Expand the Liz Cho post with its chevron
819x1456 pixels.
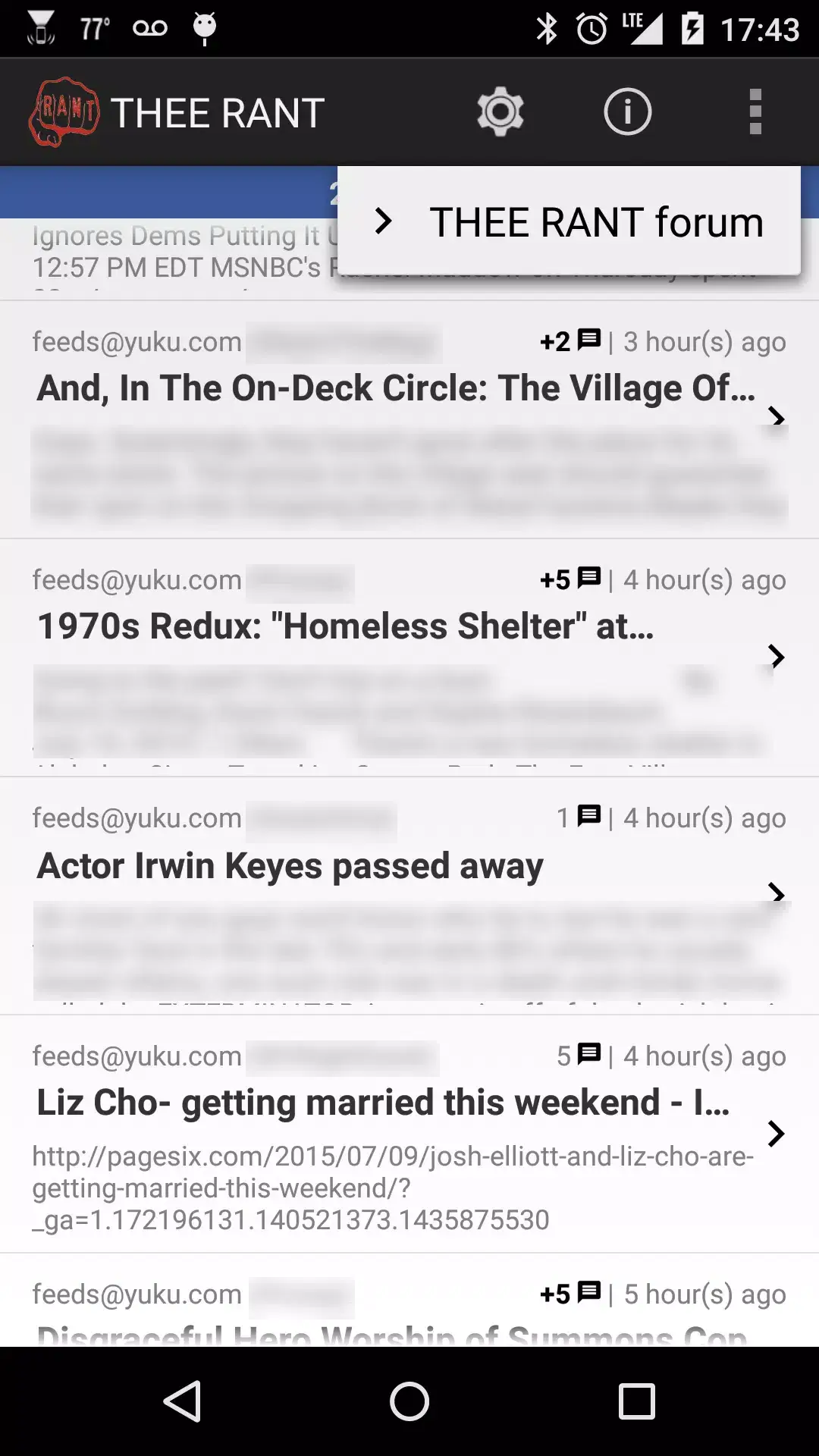(x=777, y=1134)
